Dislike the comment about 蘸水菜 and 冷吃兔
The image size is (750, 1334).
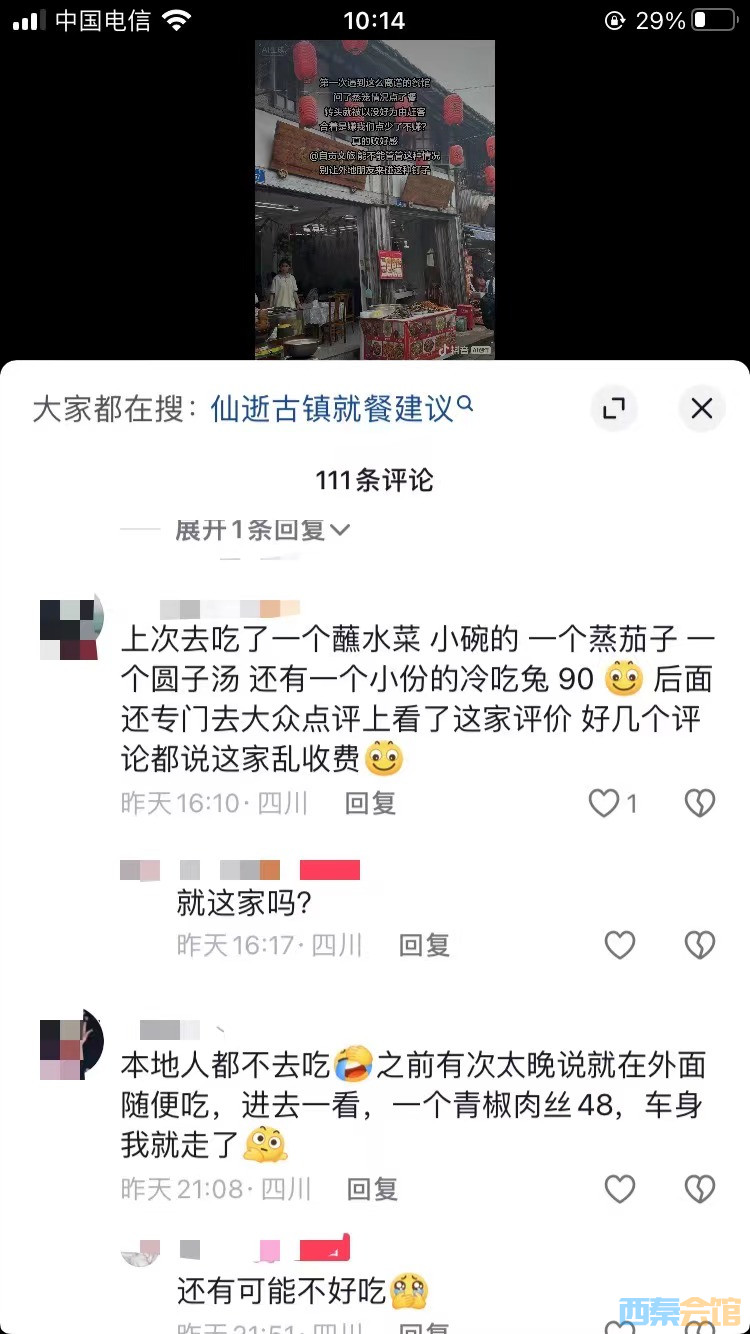coord(700,803)
